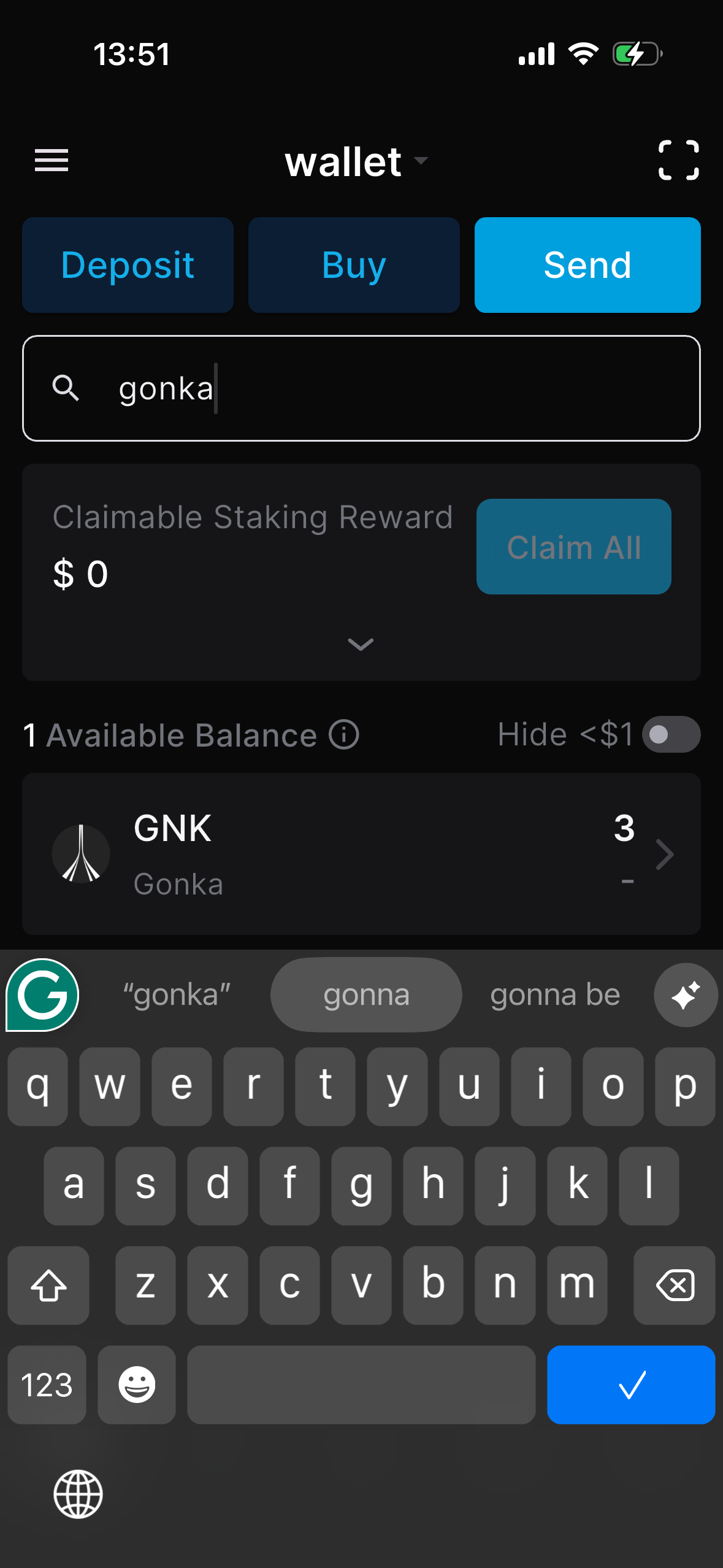Expand the Claimable Staking Reward card
Image resolution: width=723 pixels, height=1568 pixels.
pyautogui.click(x=361, y=644)
